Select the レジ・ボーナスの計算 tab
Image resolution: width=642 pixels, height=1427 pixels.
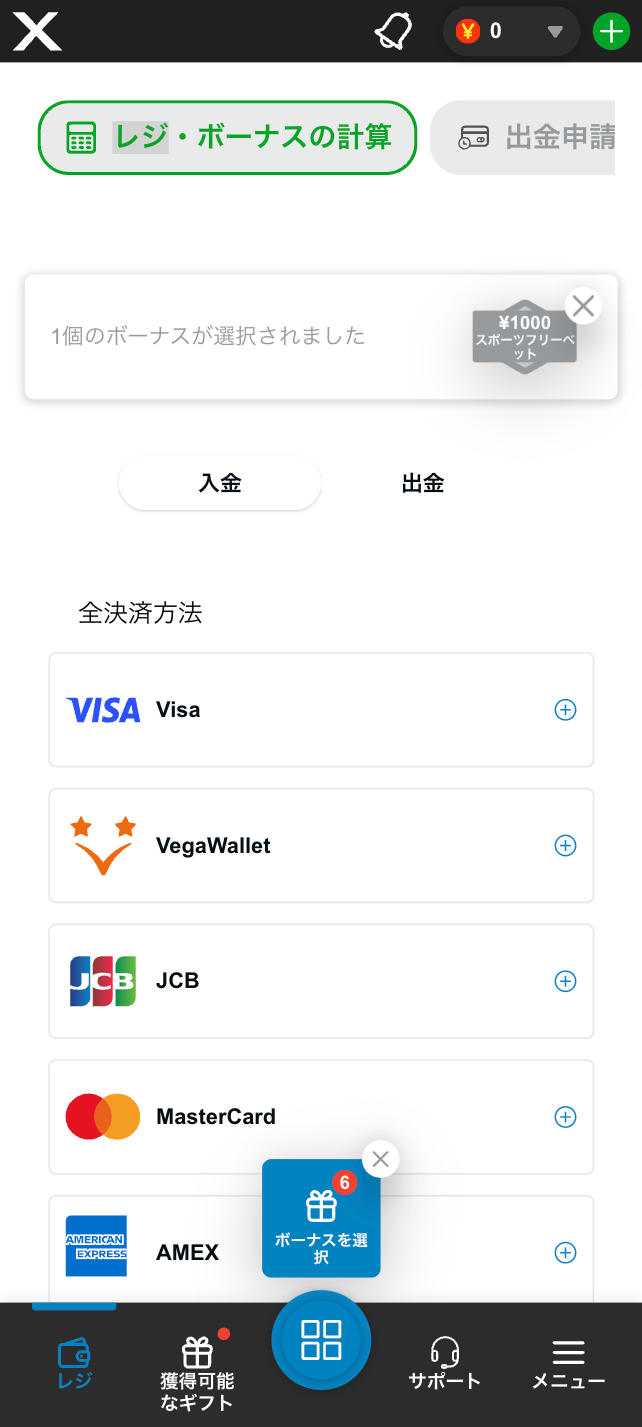coord(227,137)
